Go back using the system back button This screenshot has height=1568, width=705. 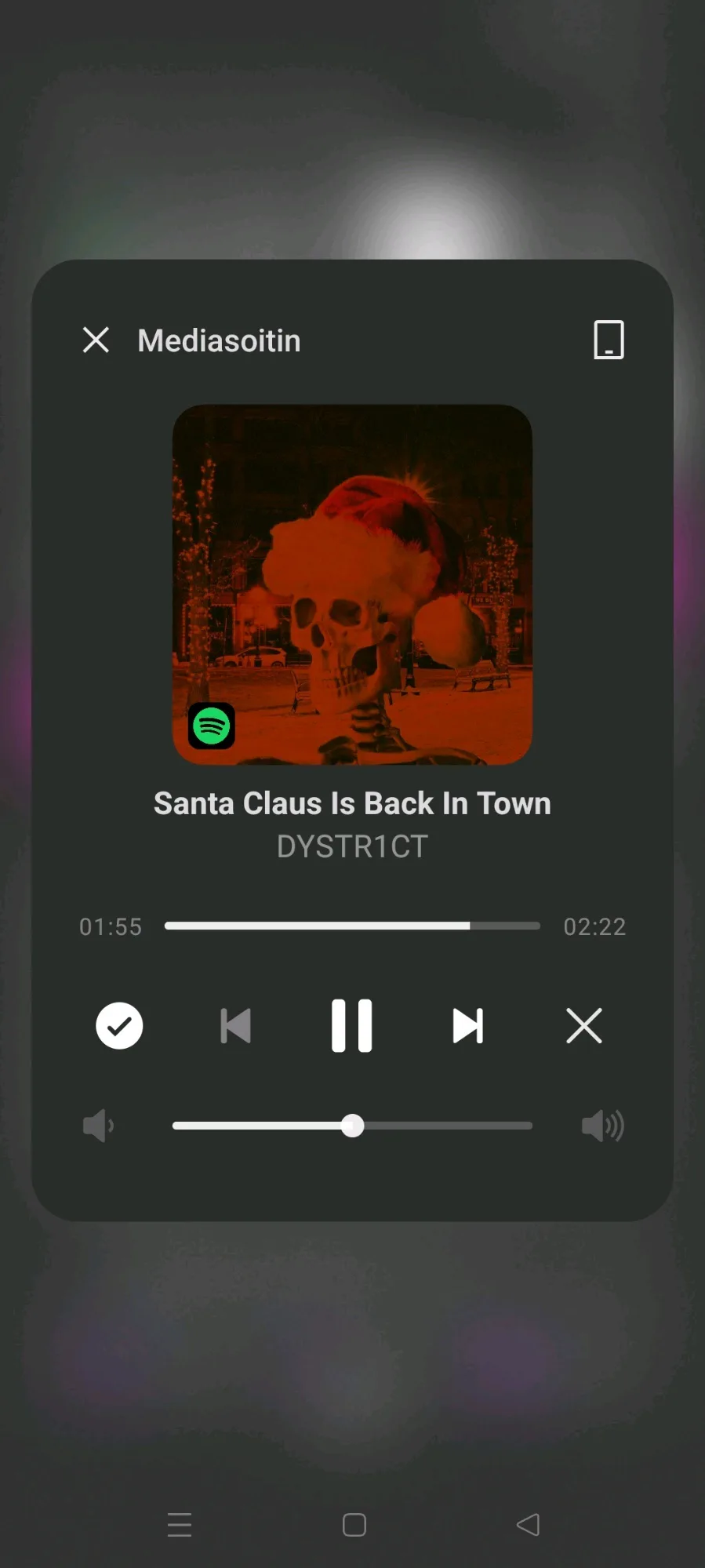pyautogui.click(x=528, y=1525)
